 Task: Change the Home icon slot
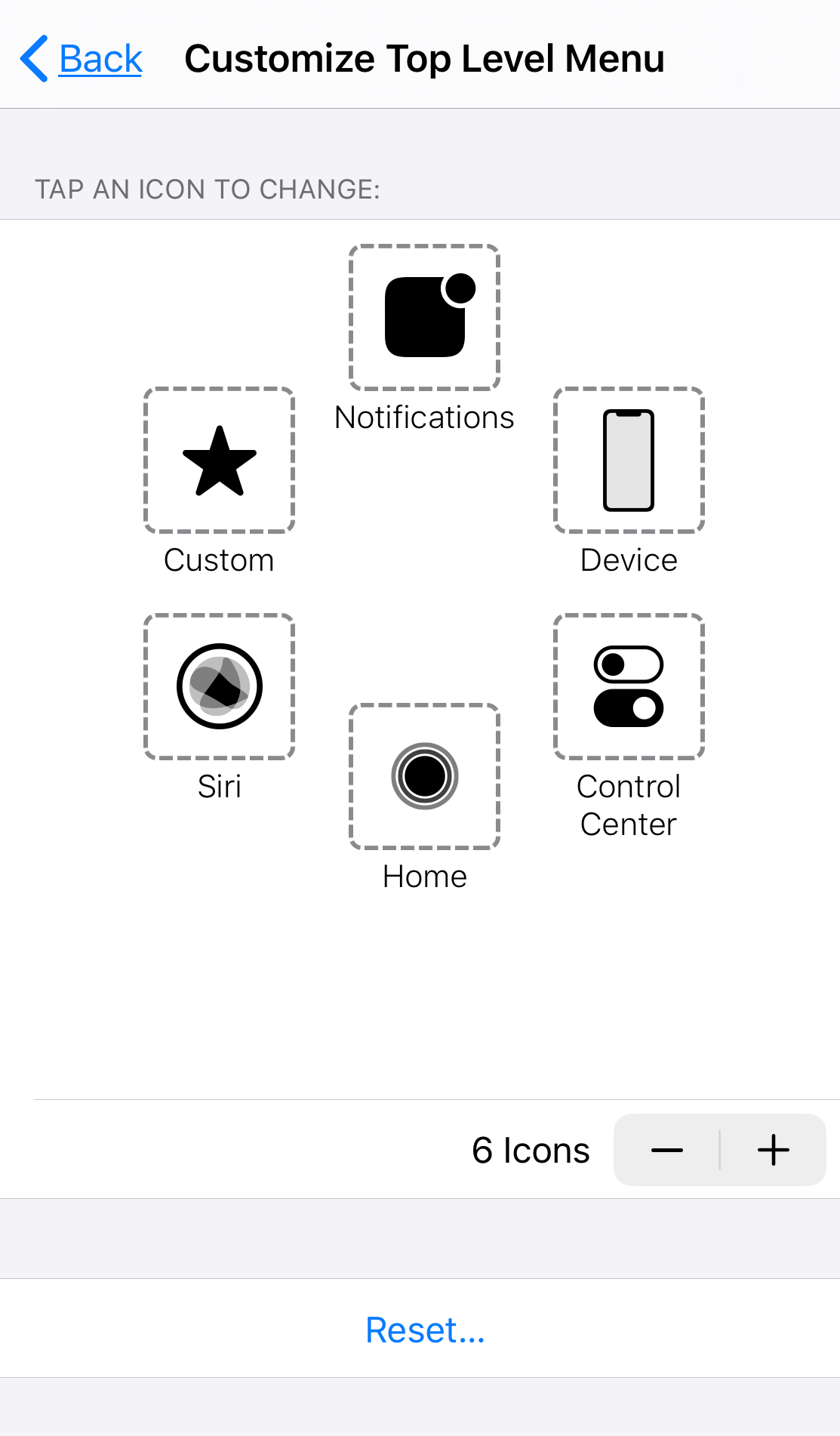[x=424, y=776]
